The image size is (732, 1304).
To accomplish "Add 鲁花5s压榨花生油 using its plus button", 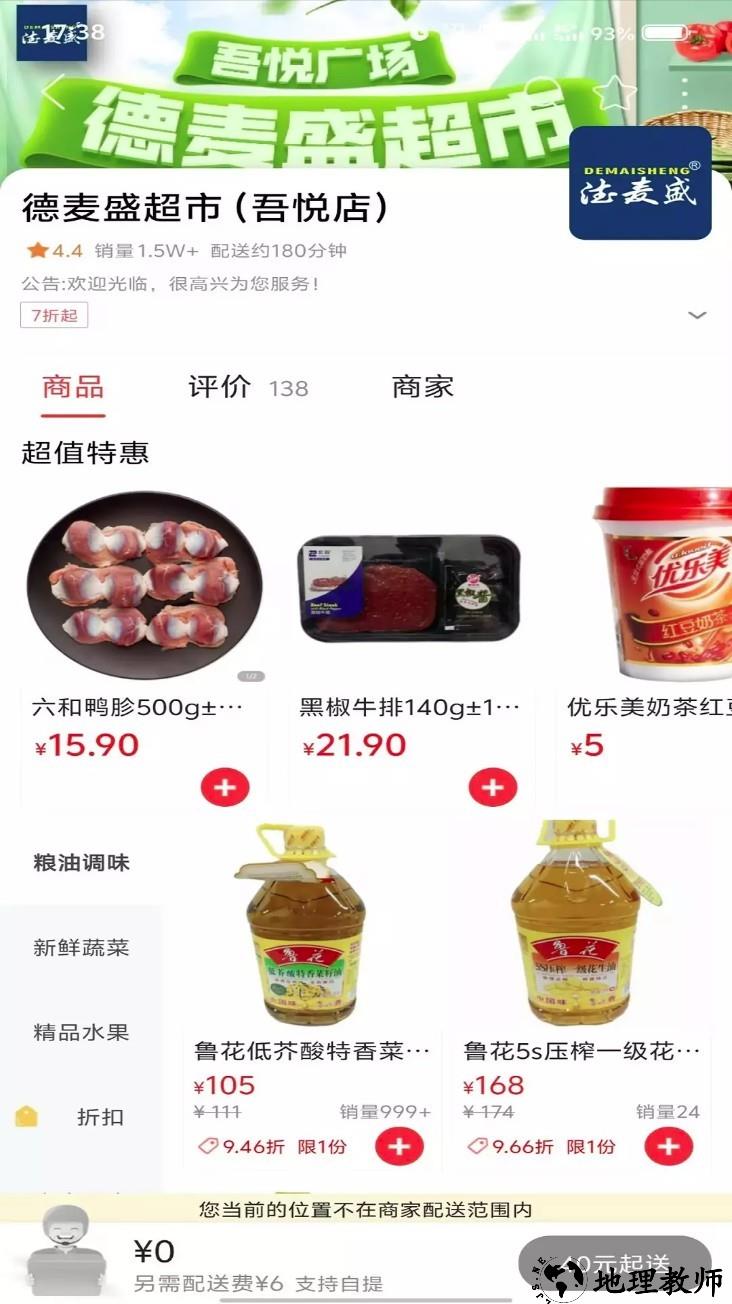I will click(x=669, y=1148).
